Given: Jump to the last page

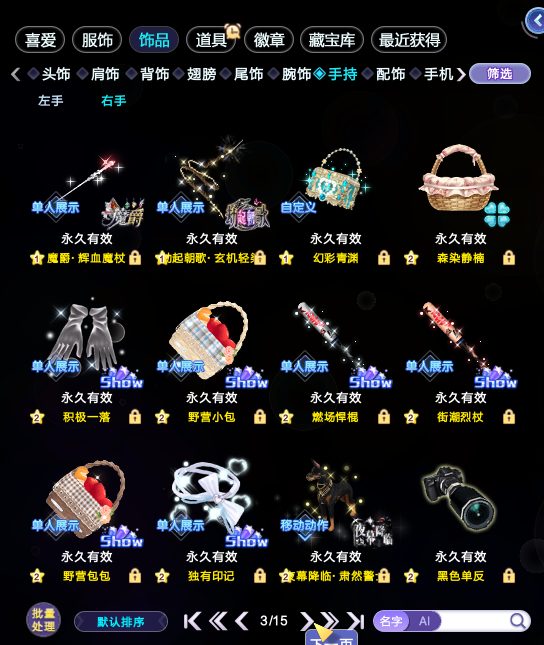Looking at the screenshot, I should tap(356, 621).
